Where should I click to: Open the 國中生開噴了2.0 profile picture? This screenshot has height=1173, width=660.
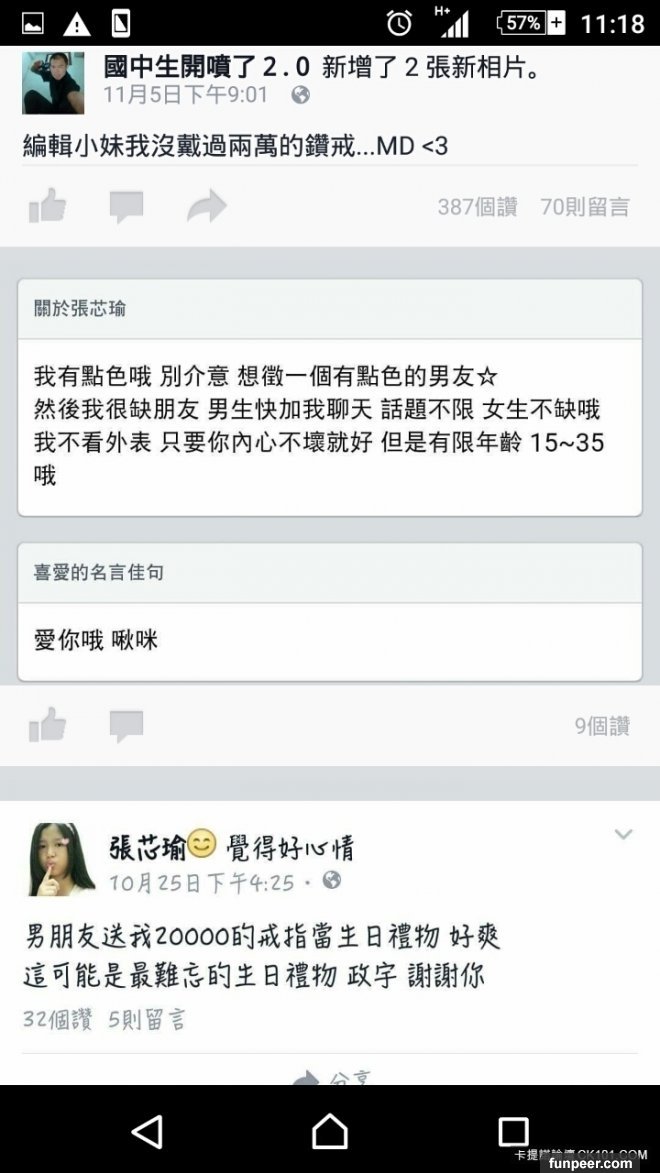[x=53, y=82]
